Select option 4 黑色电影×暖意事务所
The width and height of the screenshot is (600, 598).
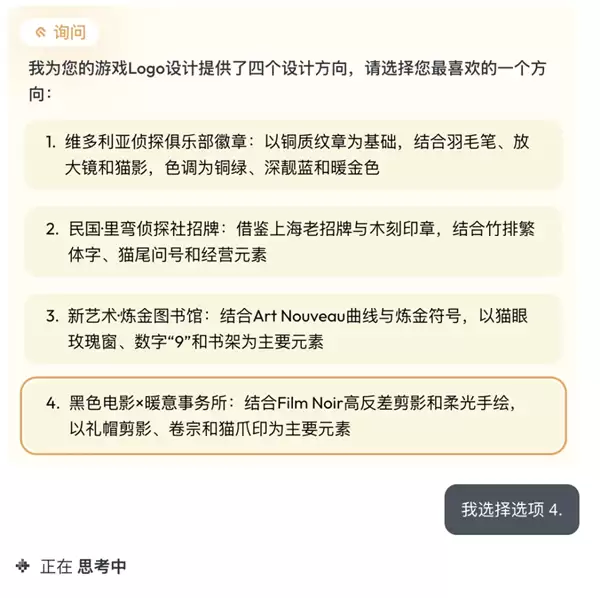point(295,416)
